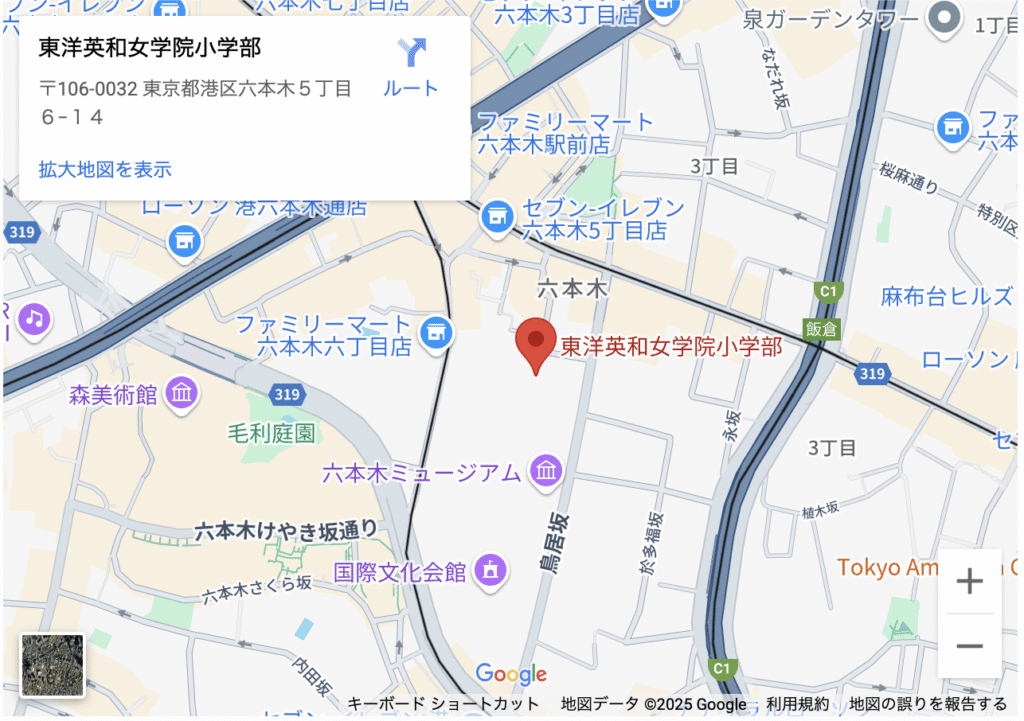1024x721 pixels.
Task: Tap セブン-イレブン 六本木5丁目店 marker
Action: 496,214
